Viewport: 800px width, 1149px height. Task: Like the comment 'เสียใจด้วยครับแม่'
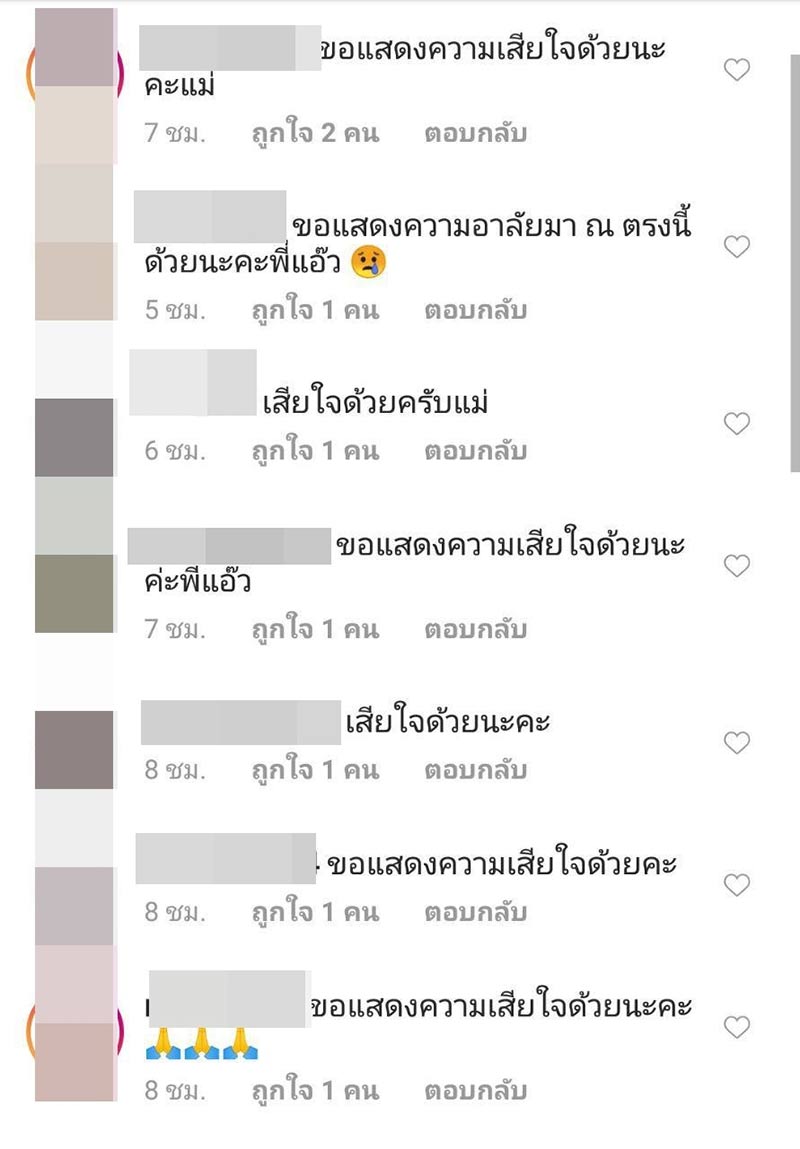737,424
